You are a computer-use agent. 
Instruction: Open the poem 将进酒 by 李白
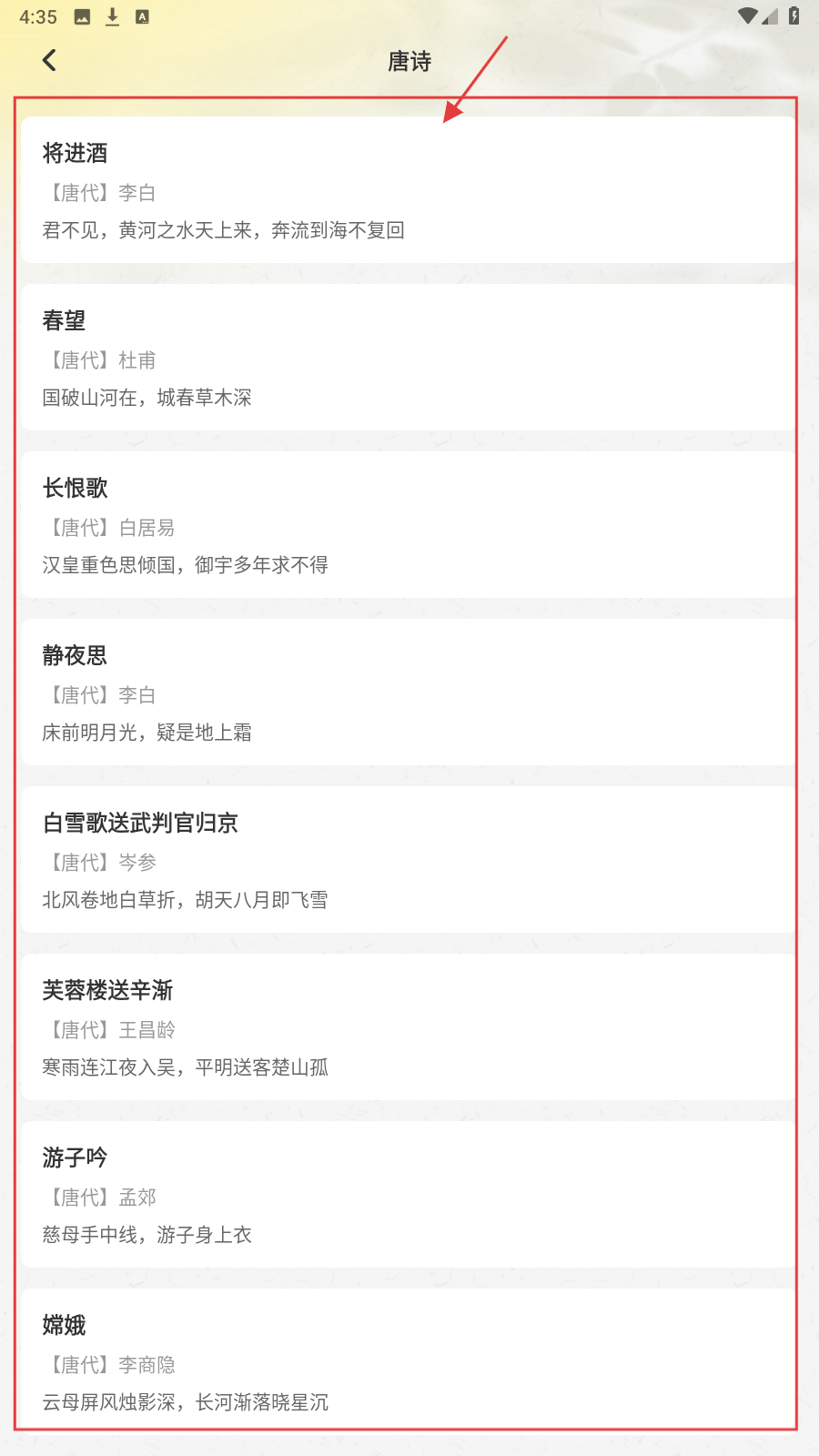click(408, 190)
